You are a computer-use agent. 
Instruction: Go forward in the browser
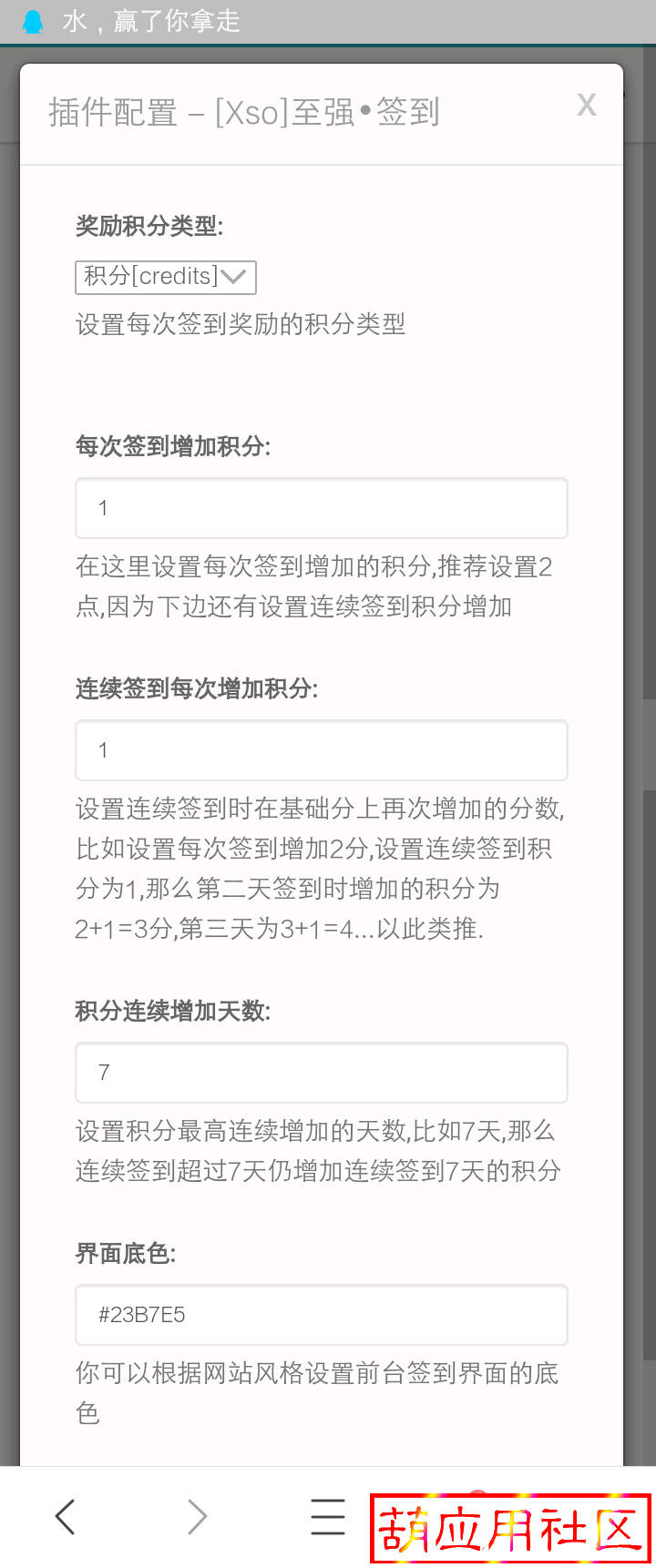coord(197,1517)
